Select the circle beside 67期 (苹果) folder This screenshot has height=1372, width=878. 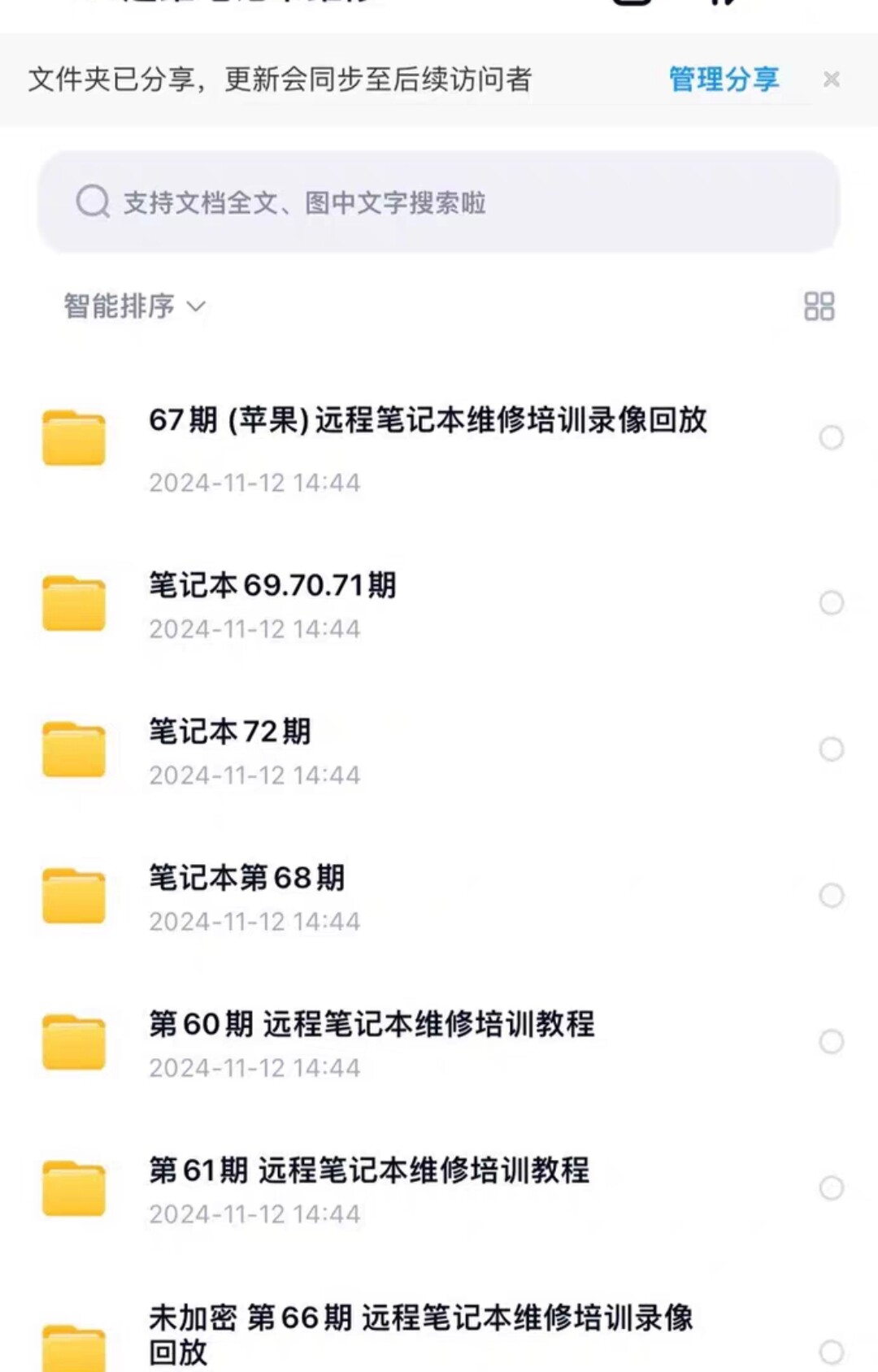[831, 436]
